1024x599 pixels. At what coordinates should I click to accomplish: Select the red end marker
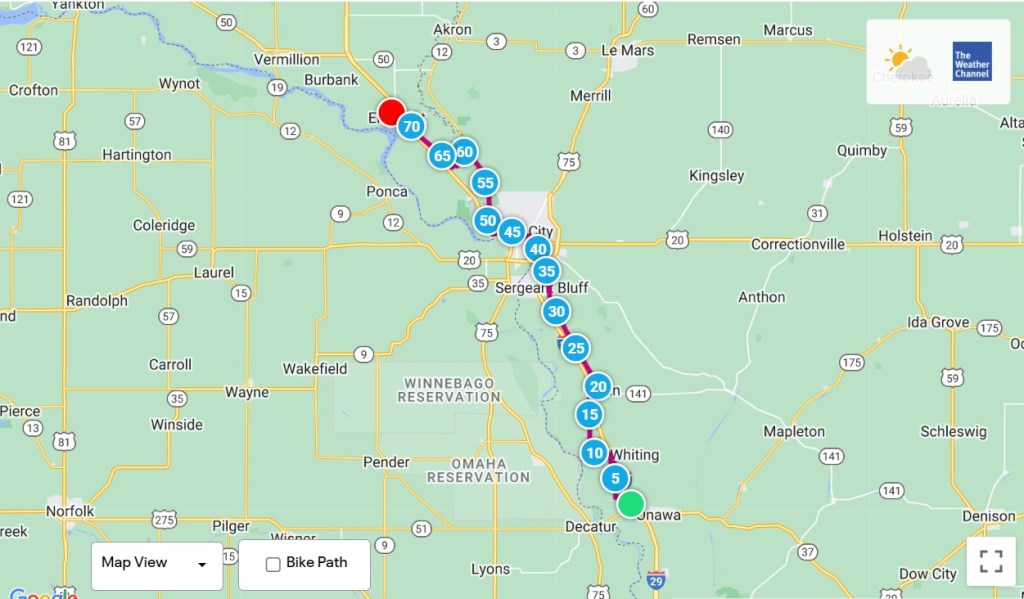391,111
